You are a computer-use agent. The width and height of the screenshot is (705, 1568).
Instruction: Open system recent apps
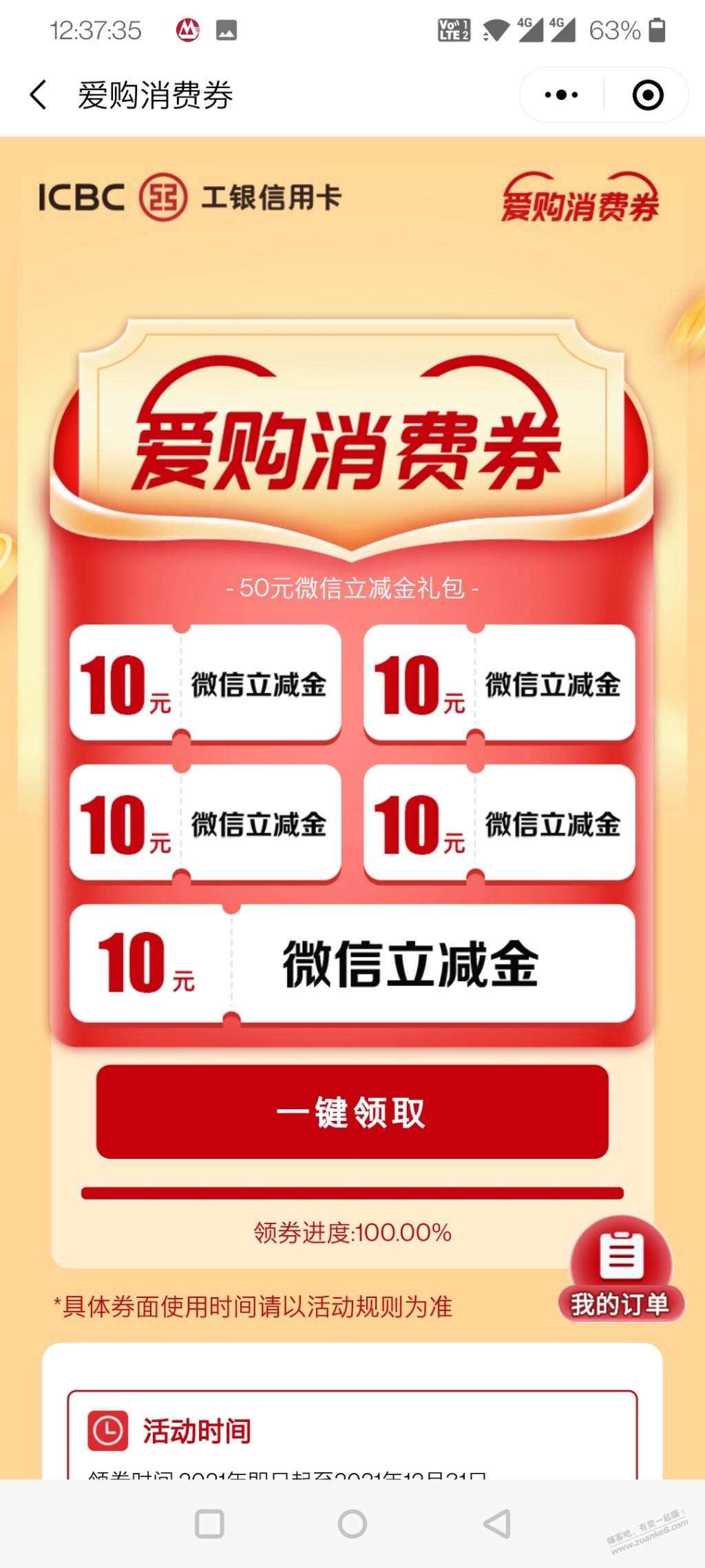(209, 1524)
